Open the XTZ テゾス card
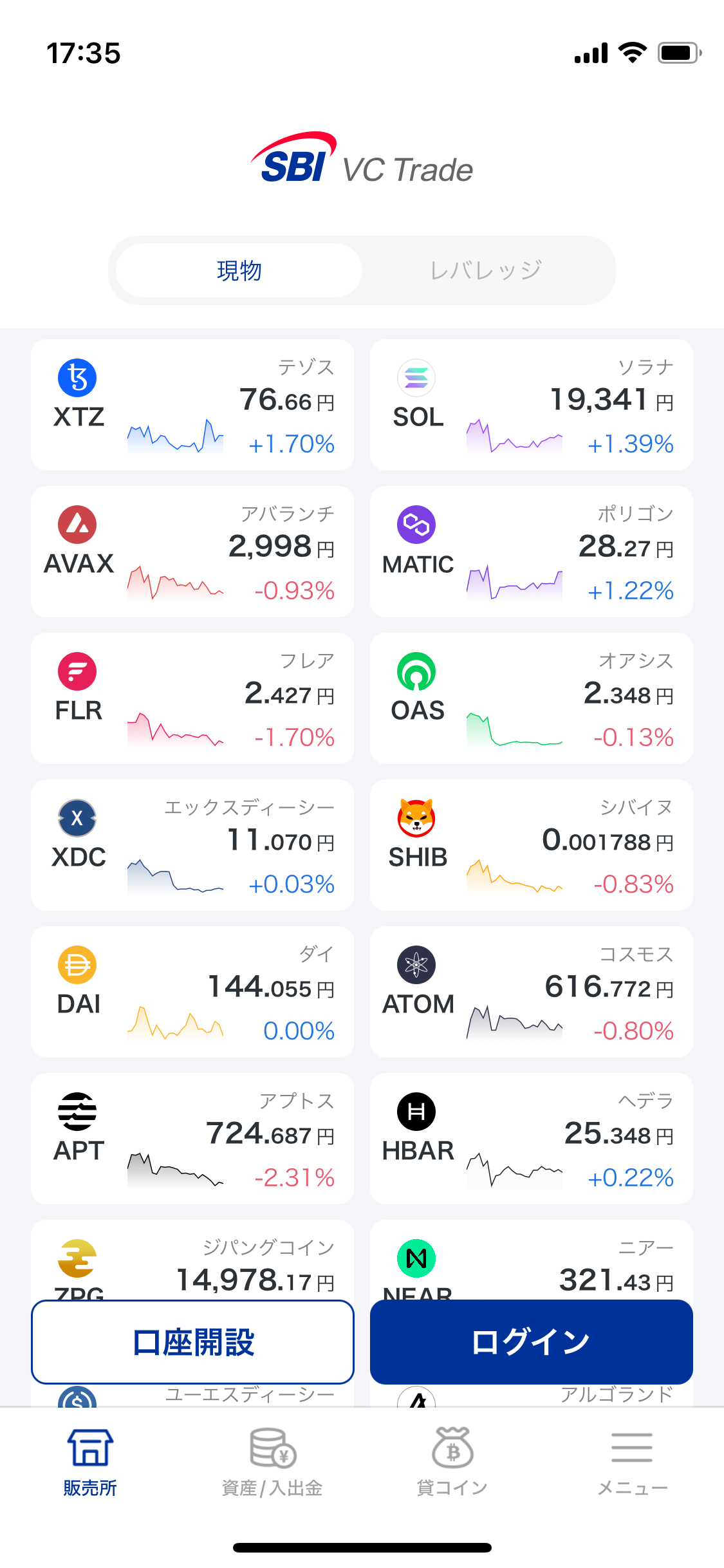The image size is (724, 1568). (192, 405)
